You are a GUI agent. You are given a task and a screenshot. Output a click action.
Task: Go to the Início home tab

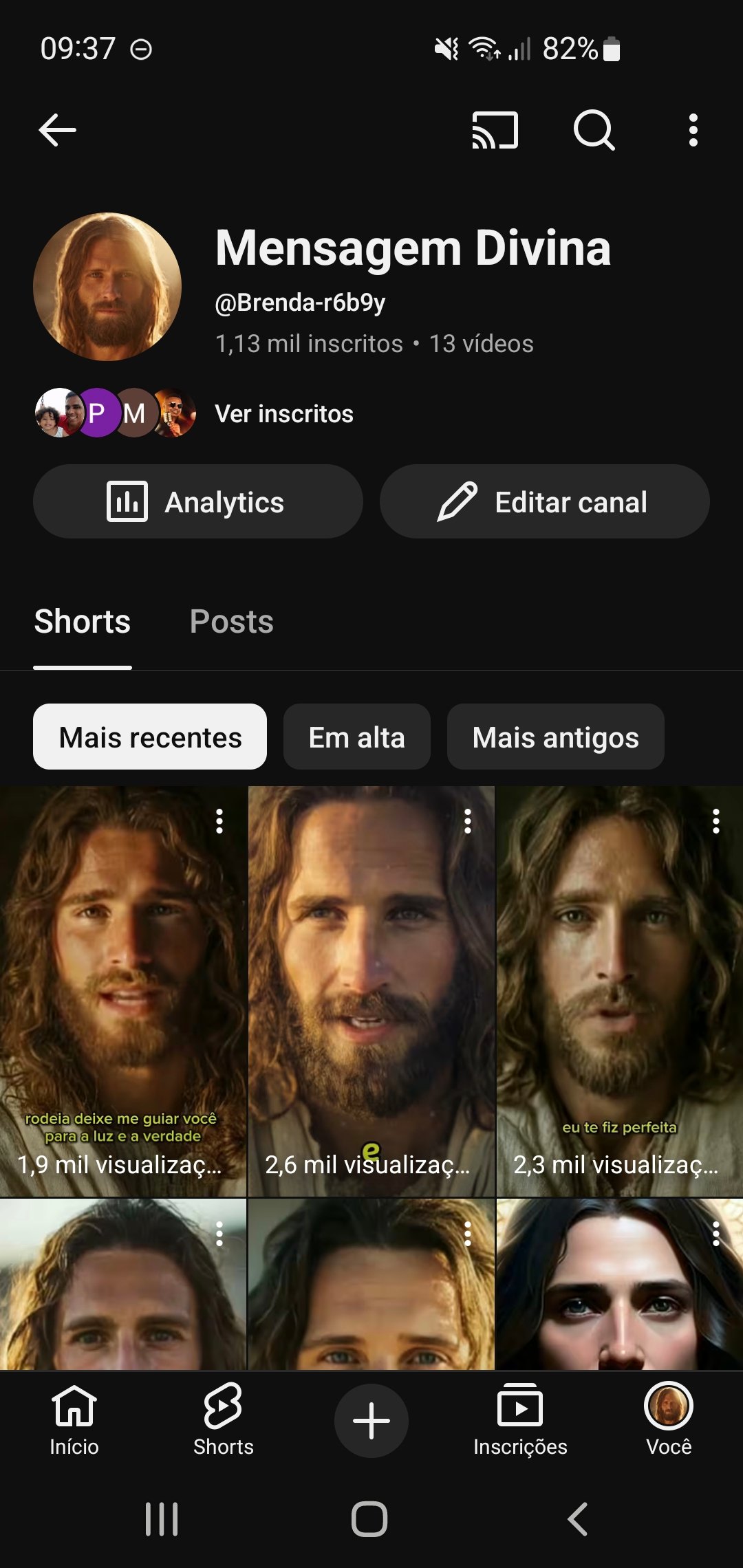pos(74,1419)
